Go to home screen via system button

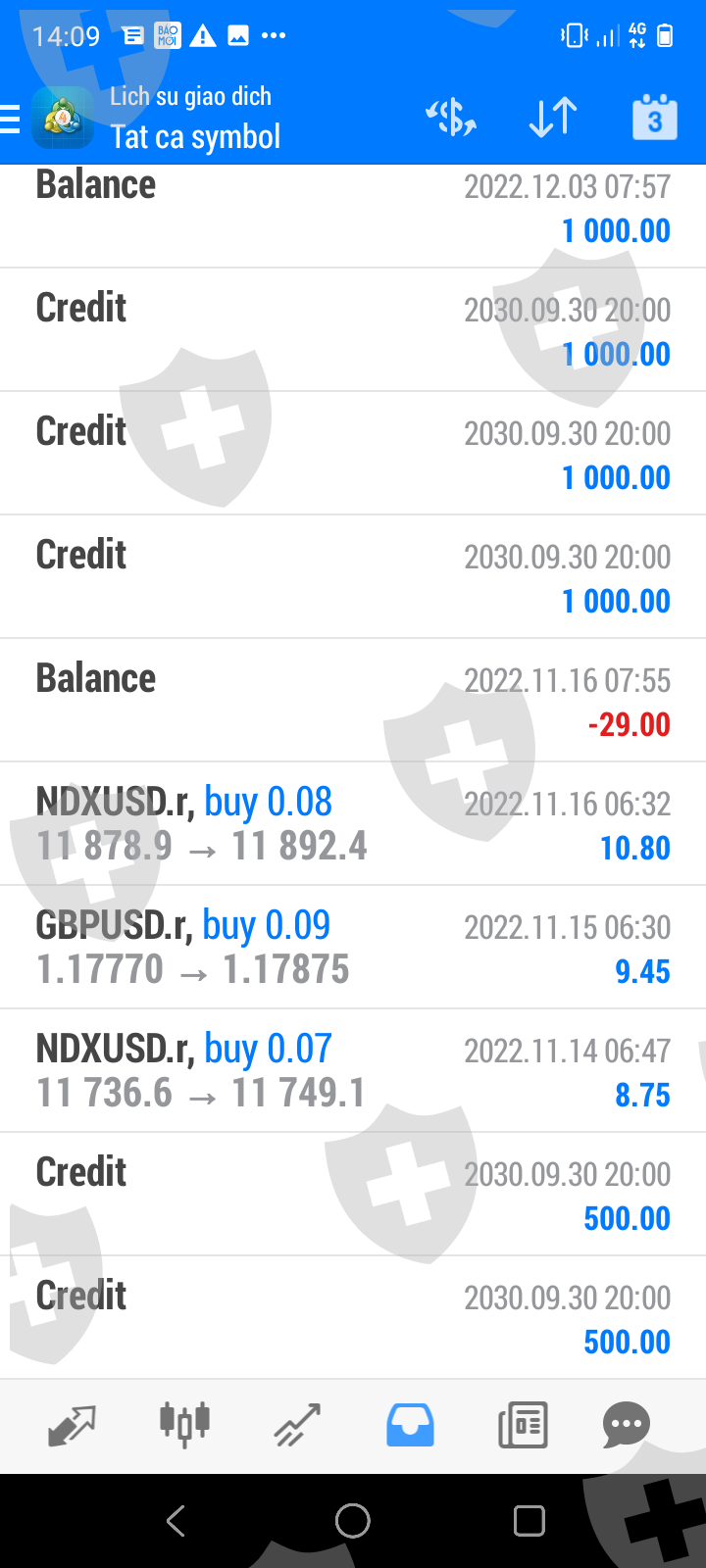click(x=353, y=1521)
